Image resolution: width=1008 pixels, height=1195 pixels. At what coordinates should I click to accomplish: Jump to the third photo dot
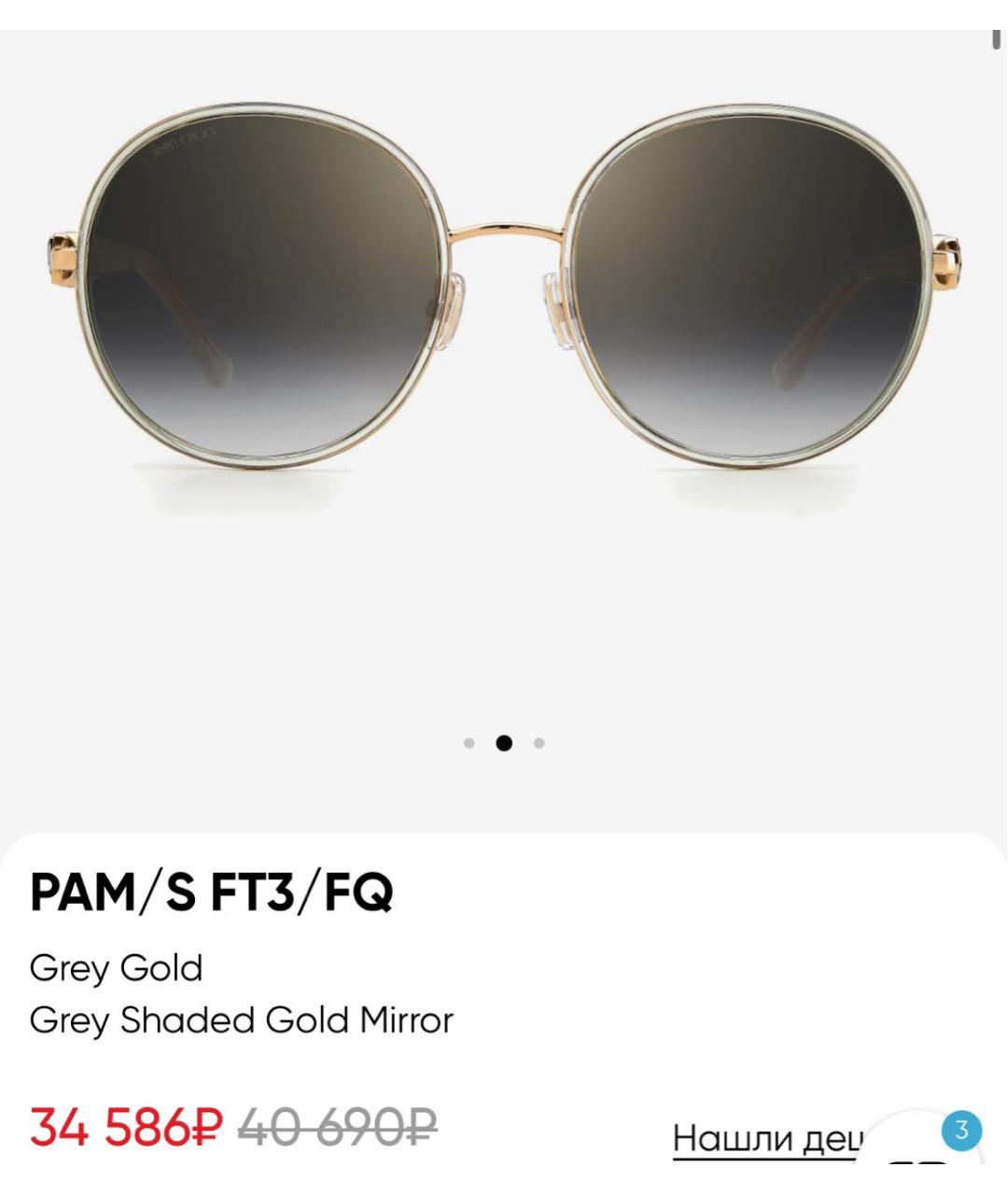click(x=539, y=743)
